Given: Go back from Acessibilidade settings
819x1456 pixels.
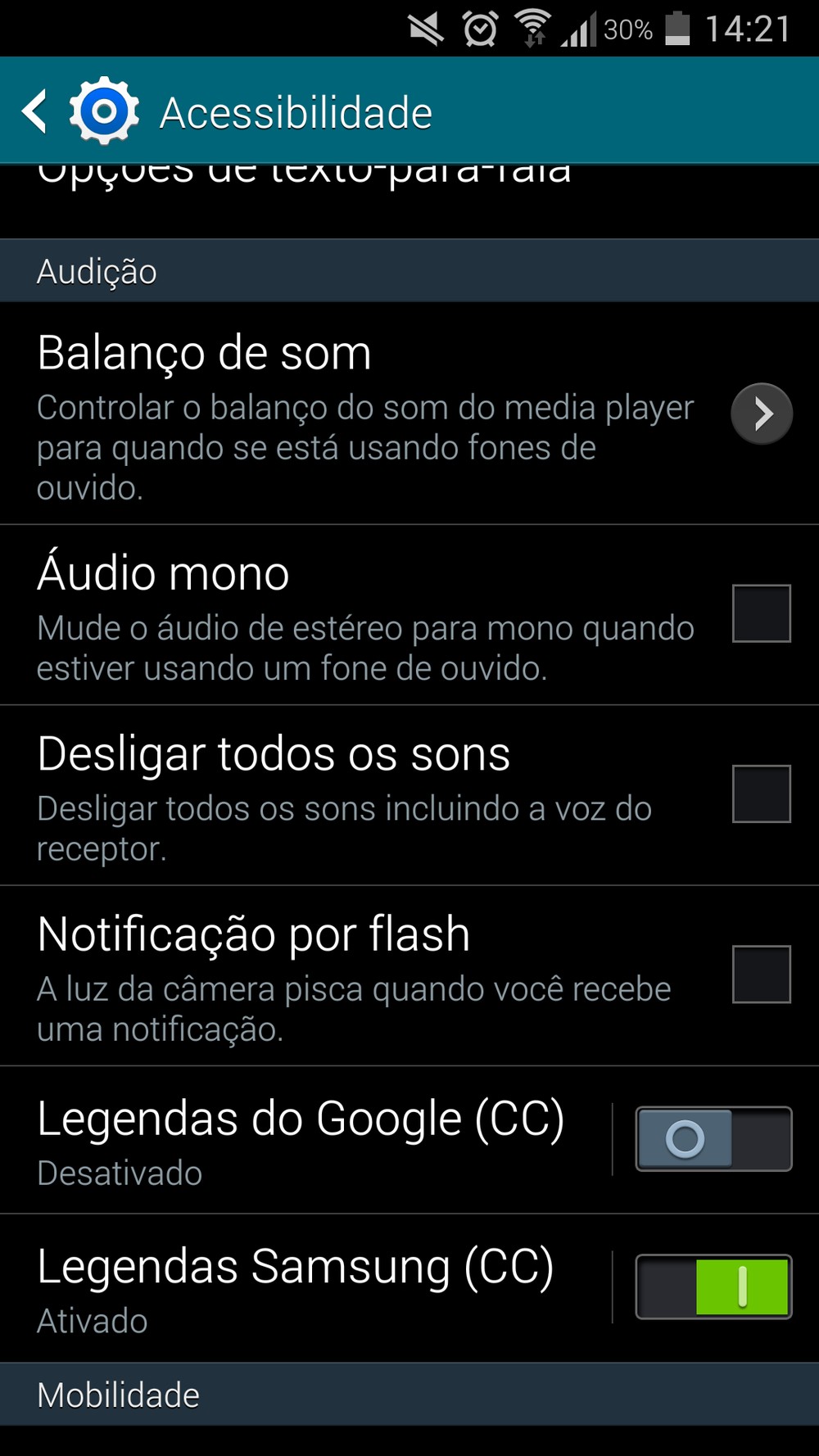Looking at the screenshot, I should click(x=36, y=112).
